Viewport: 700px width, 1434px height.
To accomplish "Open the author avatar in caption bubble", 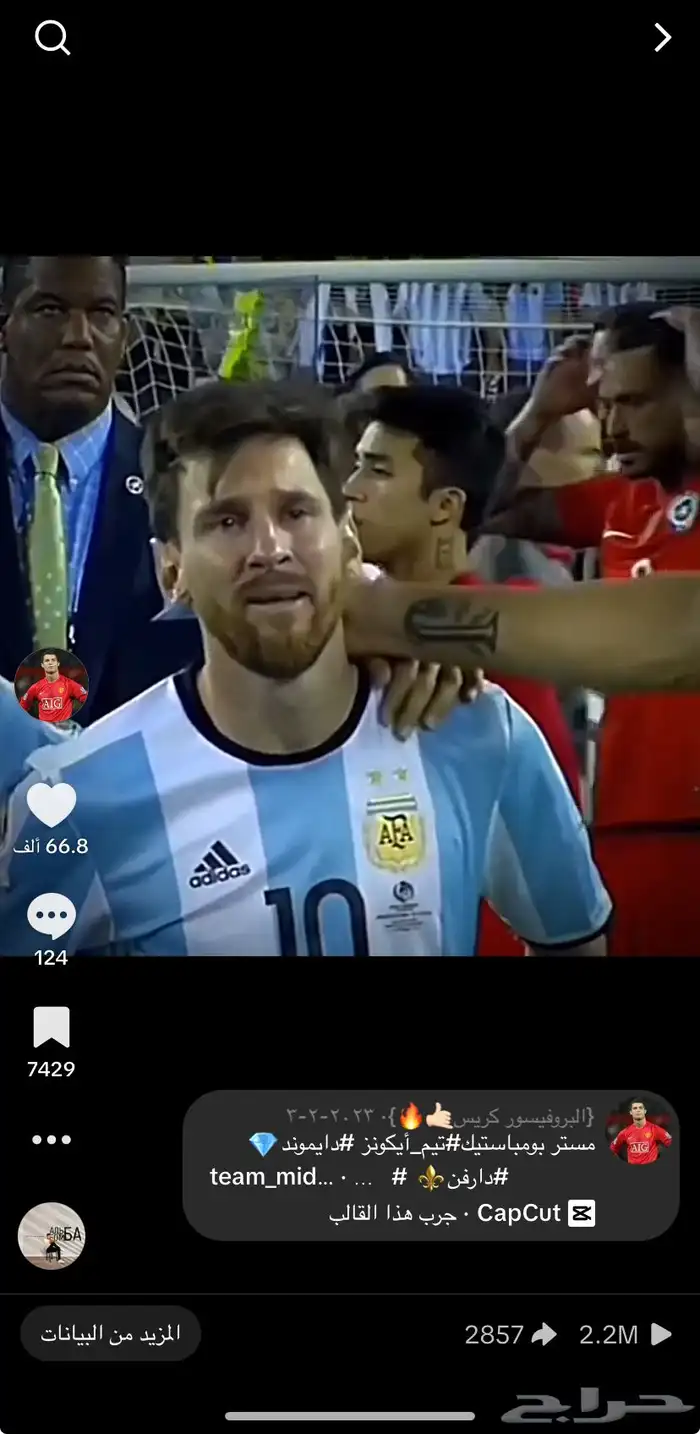I will [641, 1134].
